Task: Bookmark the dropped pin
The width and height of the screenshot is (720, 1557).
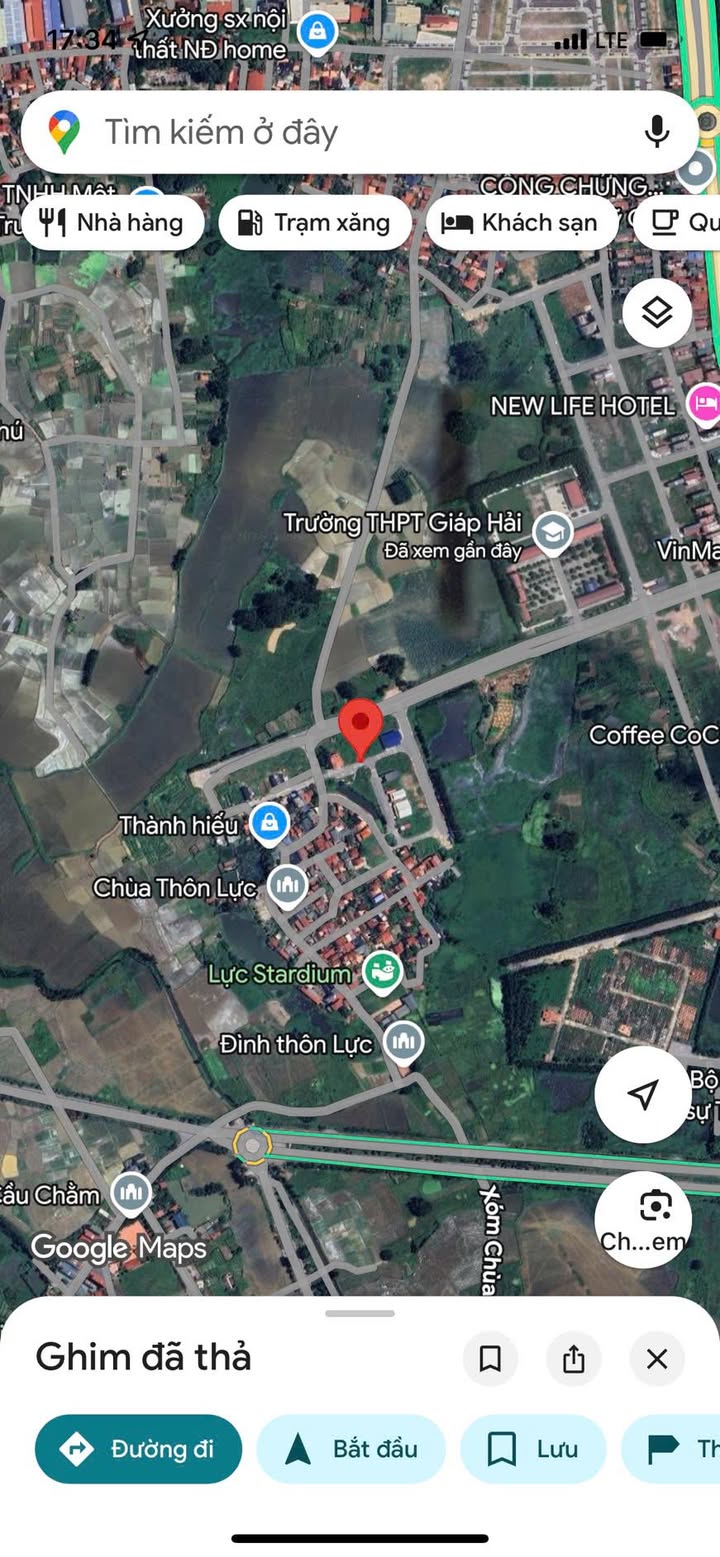Action: point(490,1359)
